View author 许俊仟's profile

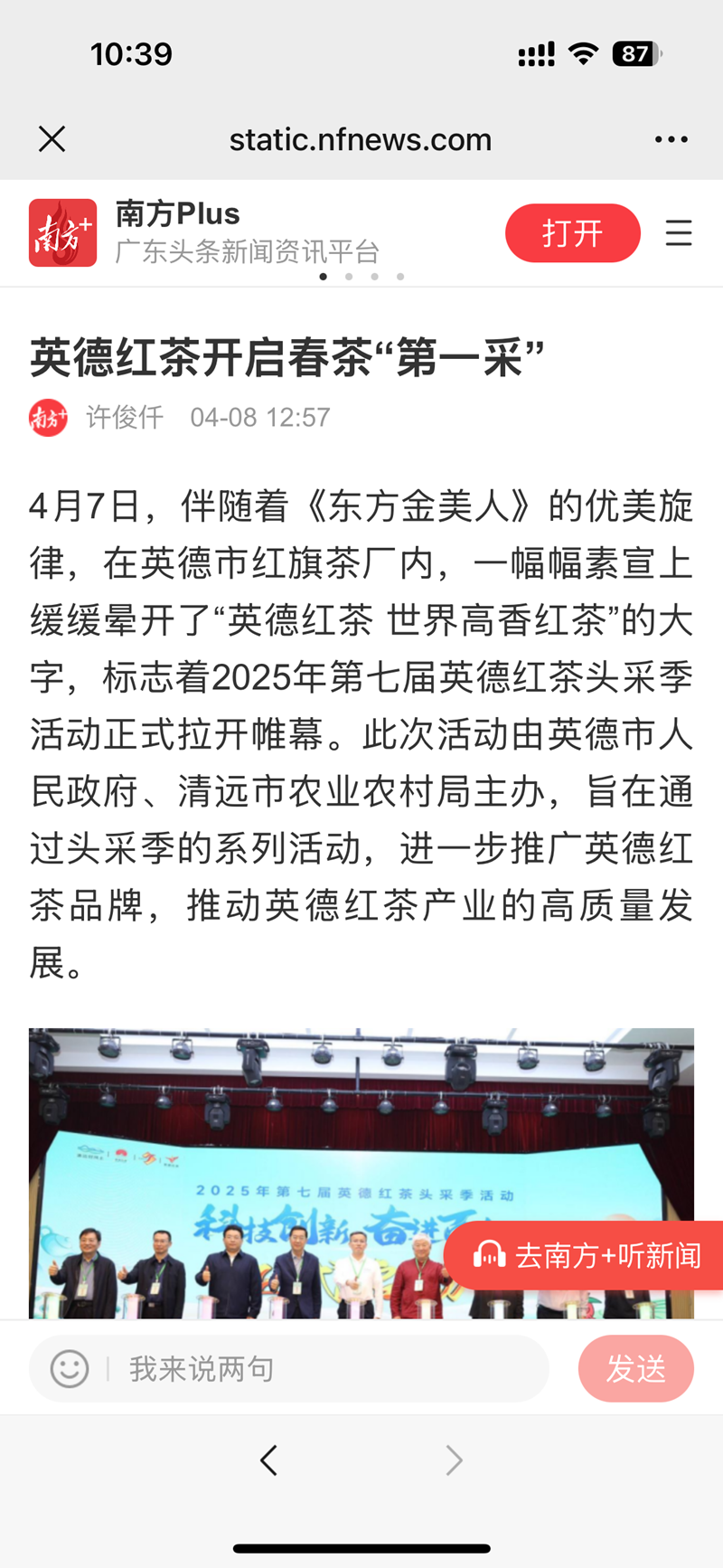[x=125, y=418]
